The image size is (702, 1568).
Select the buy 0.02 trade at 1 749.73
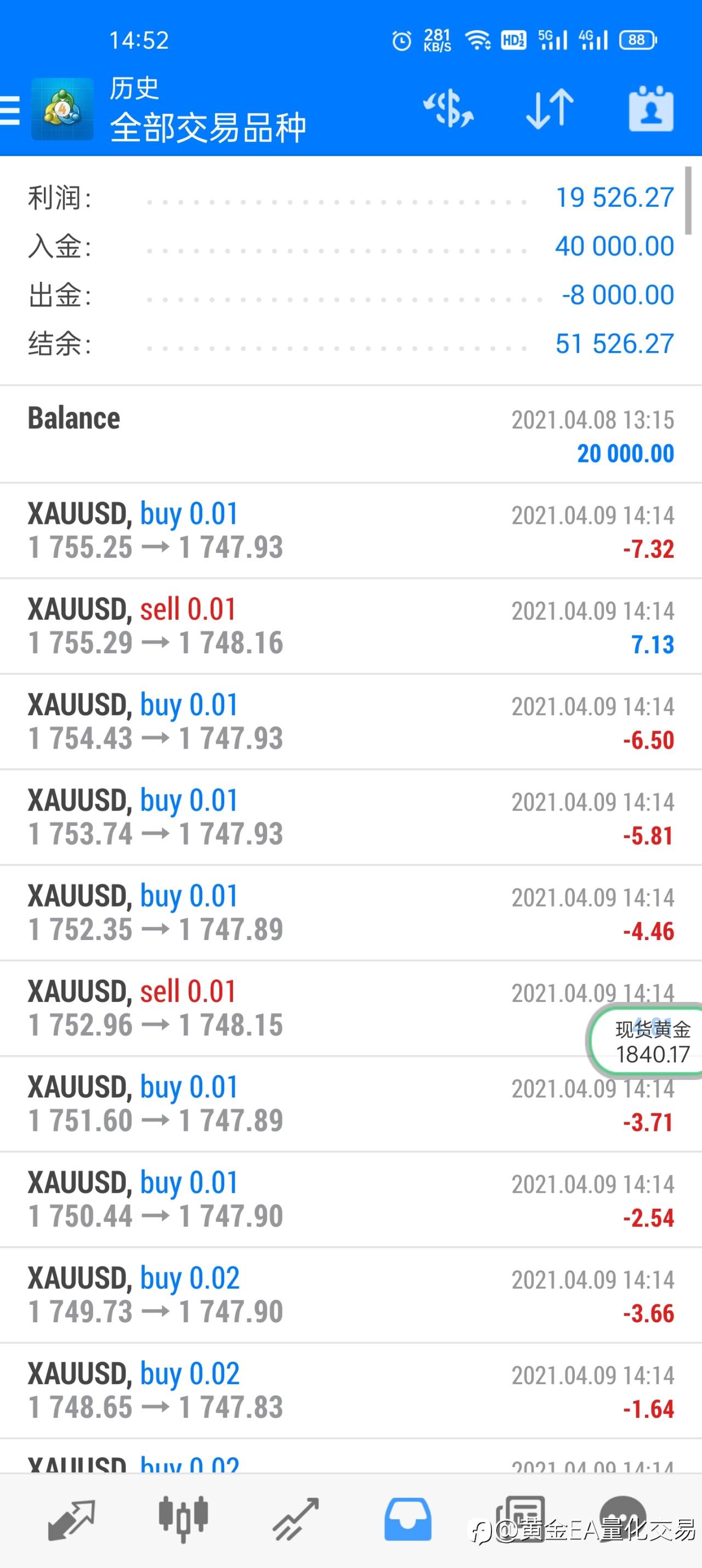[350, 1295]
